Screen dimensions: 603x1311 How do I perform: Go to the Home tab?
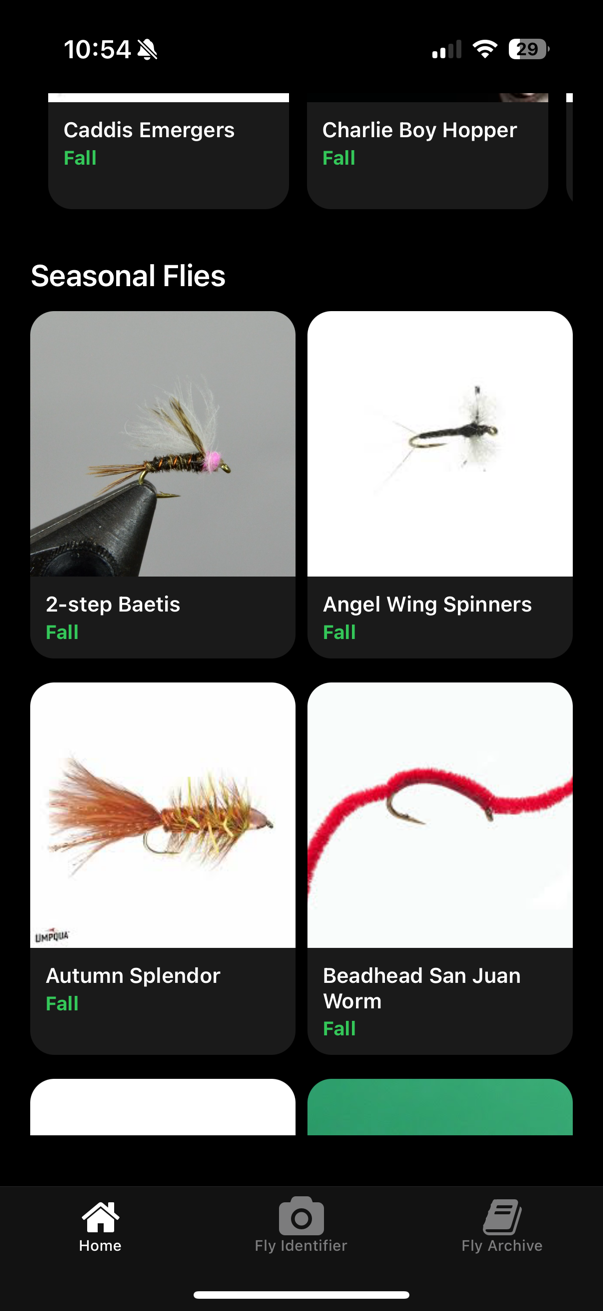tap(100, 1227)
